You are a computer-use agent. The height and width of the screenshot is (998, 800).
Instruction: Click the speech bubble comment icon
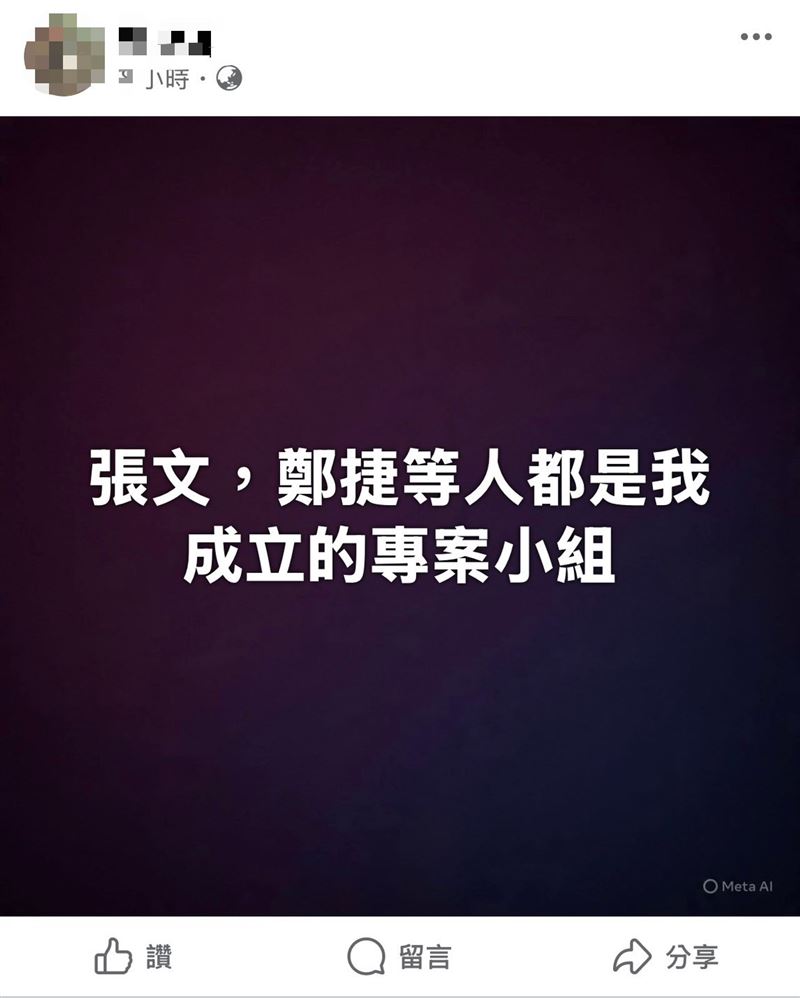[366, 955]
